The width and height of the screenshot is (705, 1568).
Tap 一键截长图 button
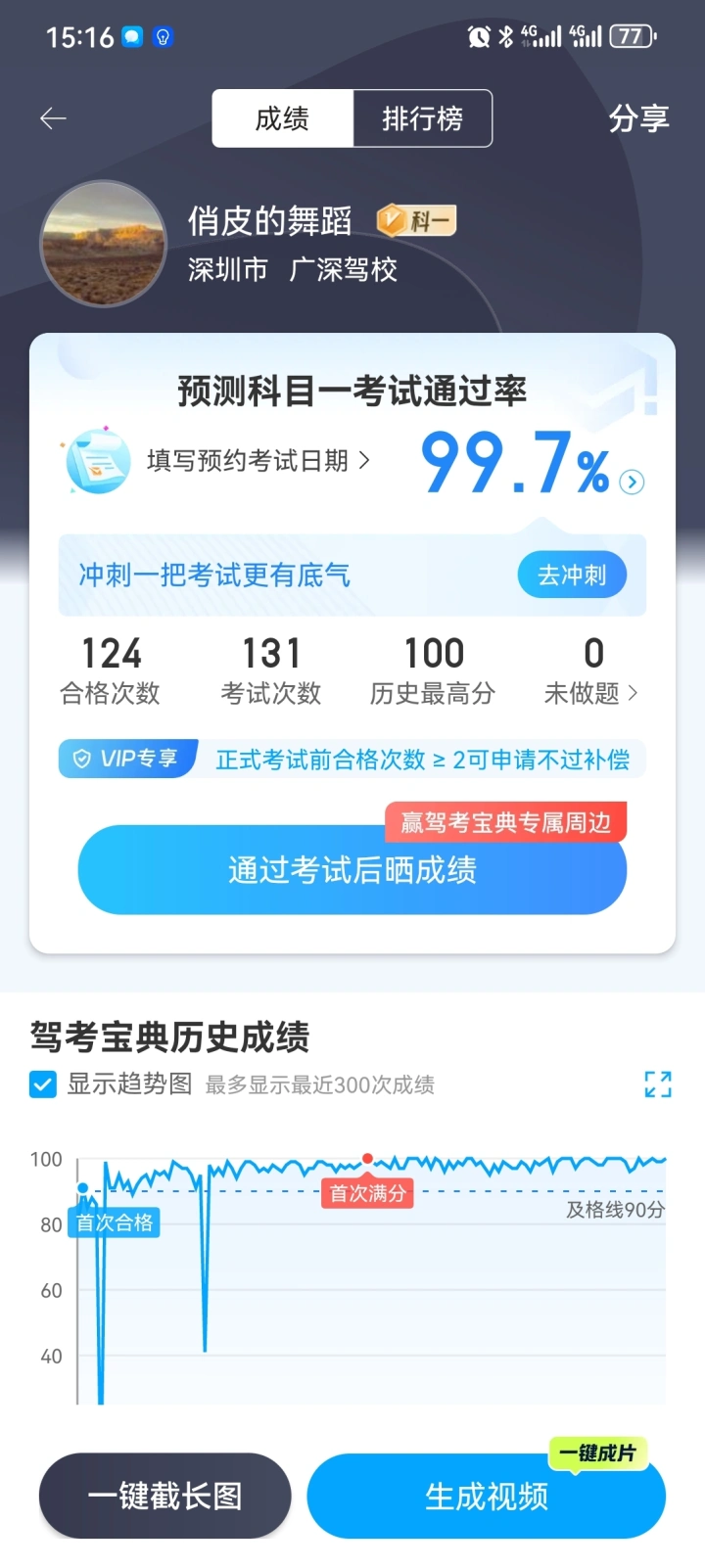pos(164,1496)
